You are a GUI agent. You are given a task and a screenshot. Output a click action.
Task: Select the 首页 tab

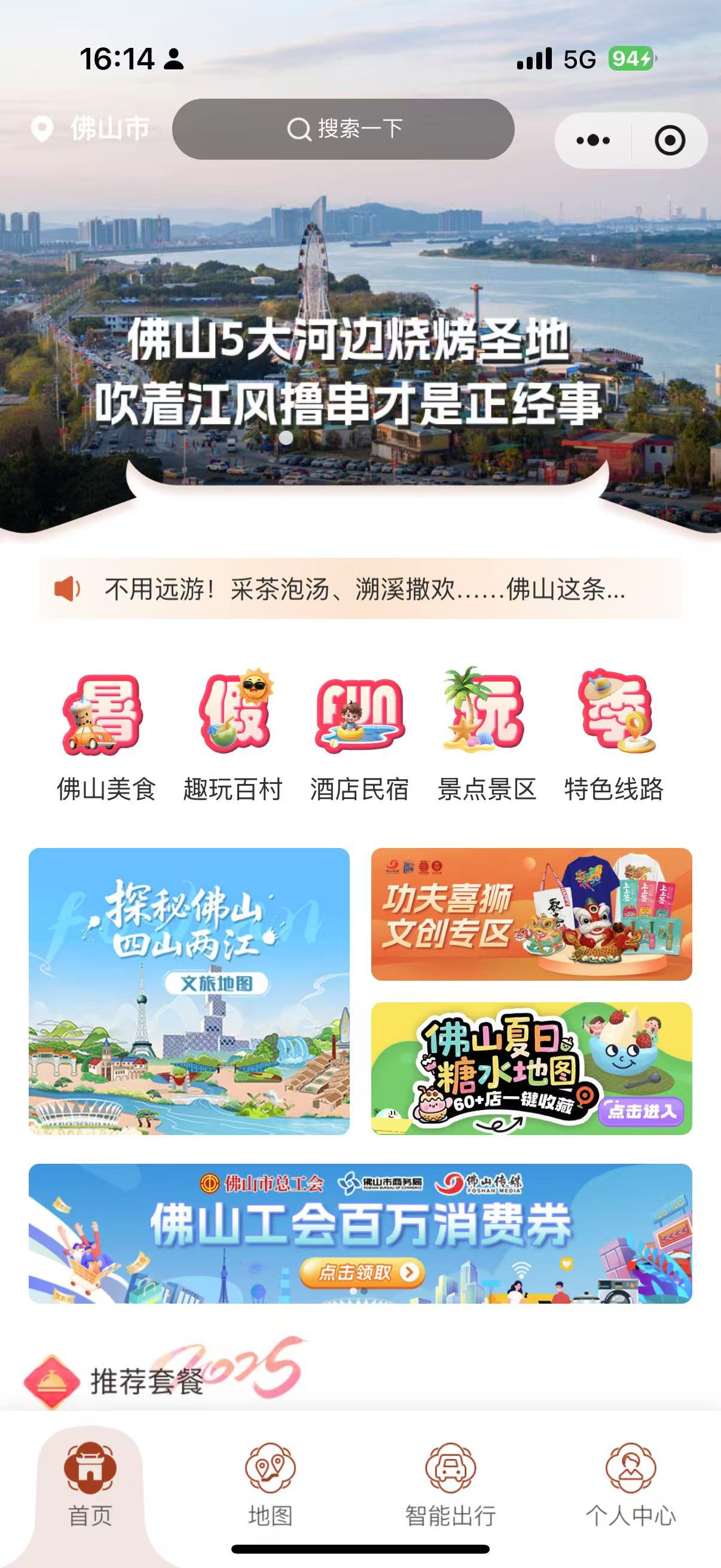pos(90,1485)
